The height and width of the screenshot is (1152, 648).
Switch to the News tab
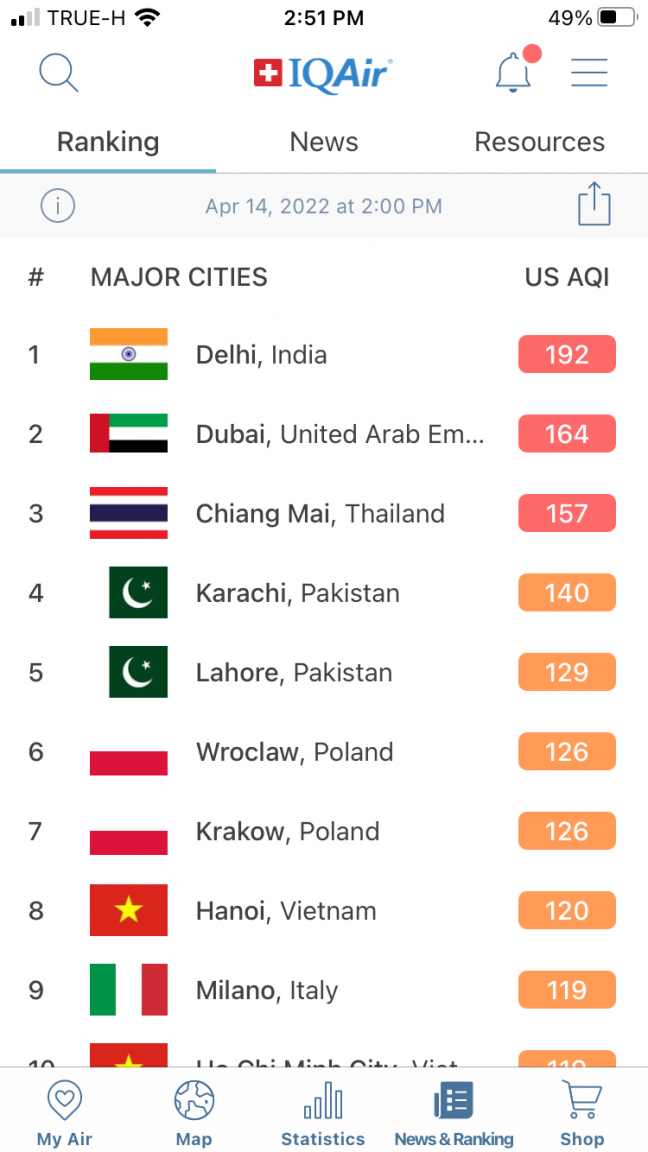(323, 142)
